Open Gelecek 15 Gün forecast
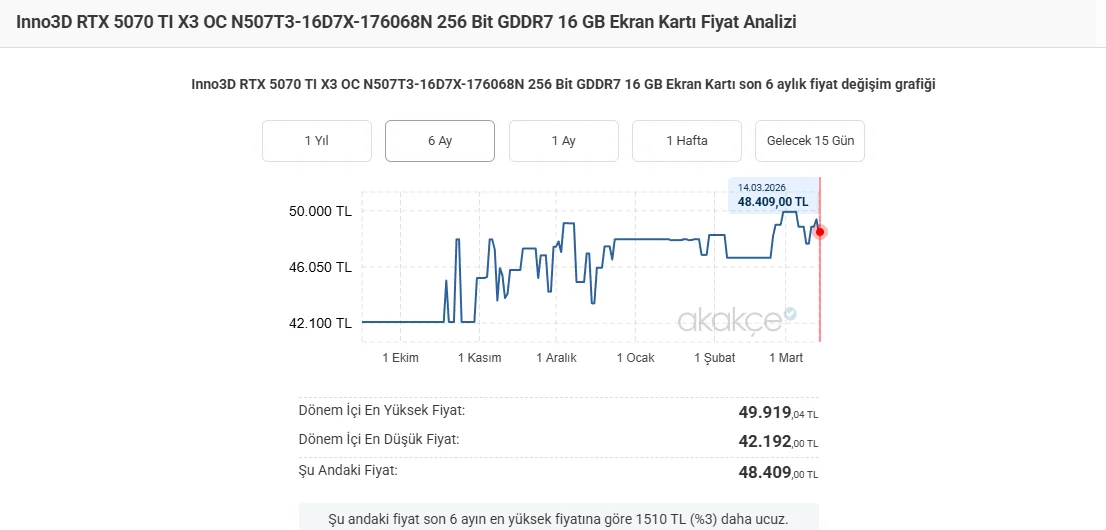Image resolution: width=1106 pixels, height=530 pixels. click(810, 141)
